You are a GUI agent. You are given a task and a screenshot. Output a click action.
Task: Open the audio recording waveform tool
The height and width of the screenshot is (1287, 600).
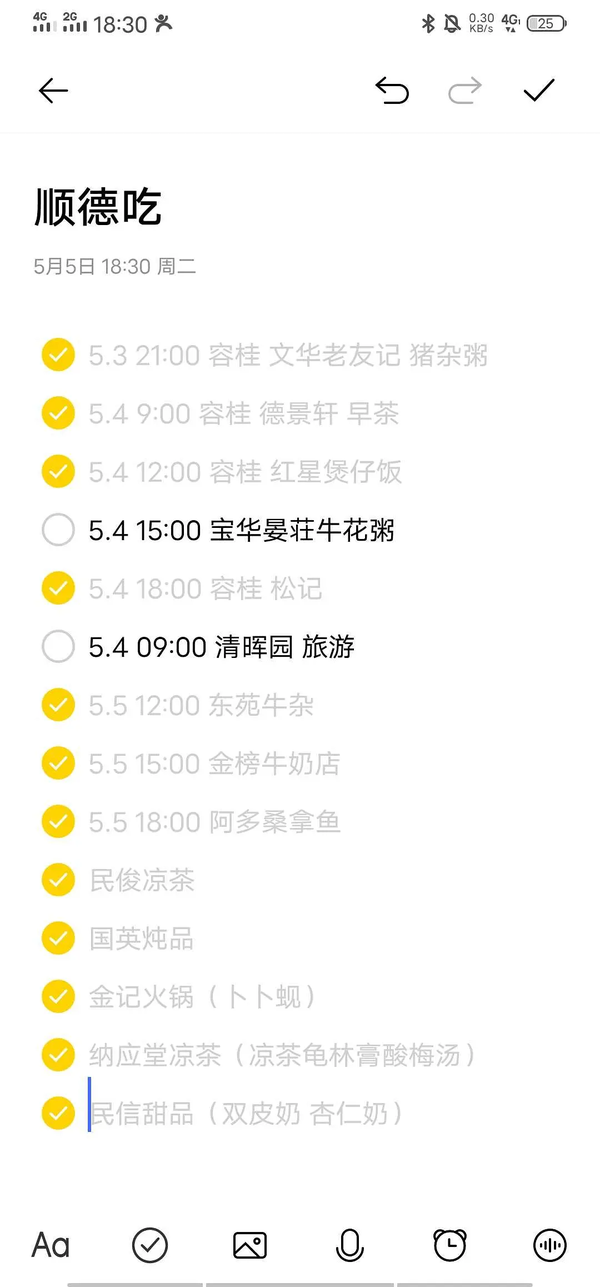coord(549,1245)
